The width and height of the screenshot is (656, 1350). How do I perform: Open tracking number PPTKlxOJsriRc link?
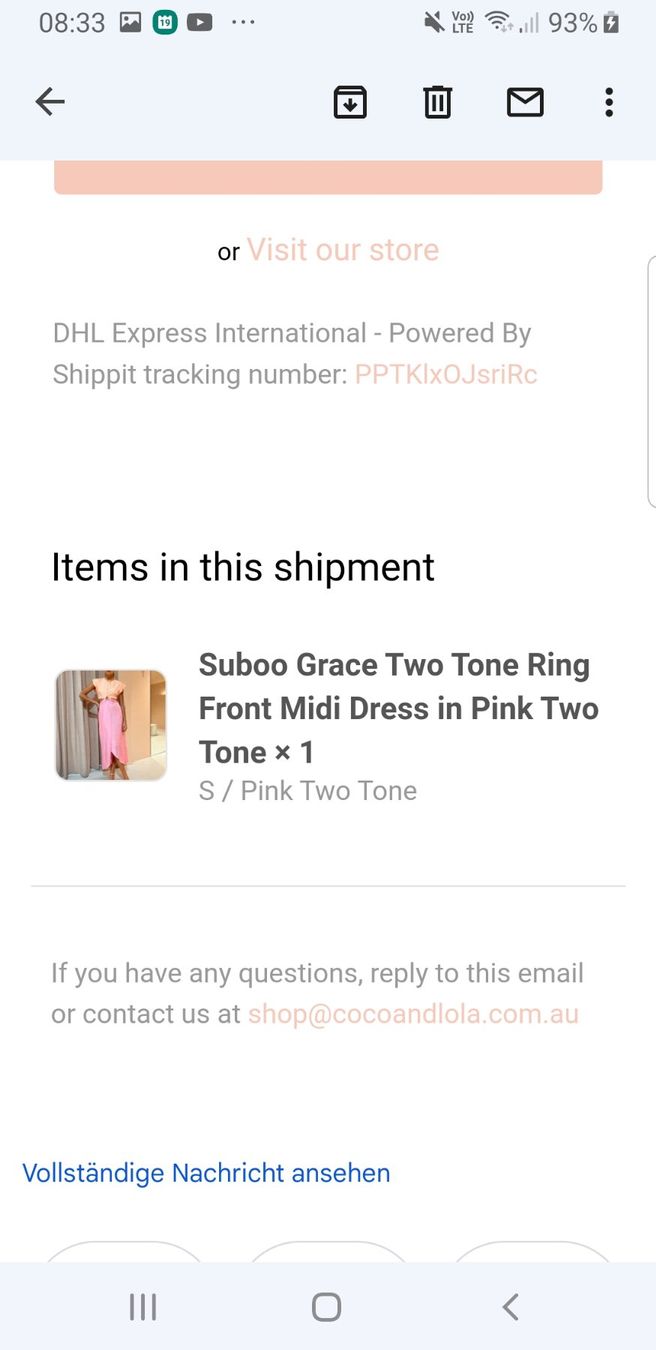[446, 375]
